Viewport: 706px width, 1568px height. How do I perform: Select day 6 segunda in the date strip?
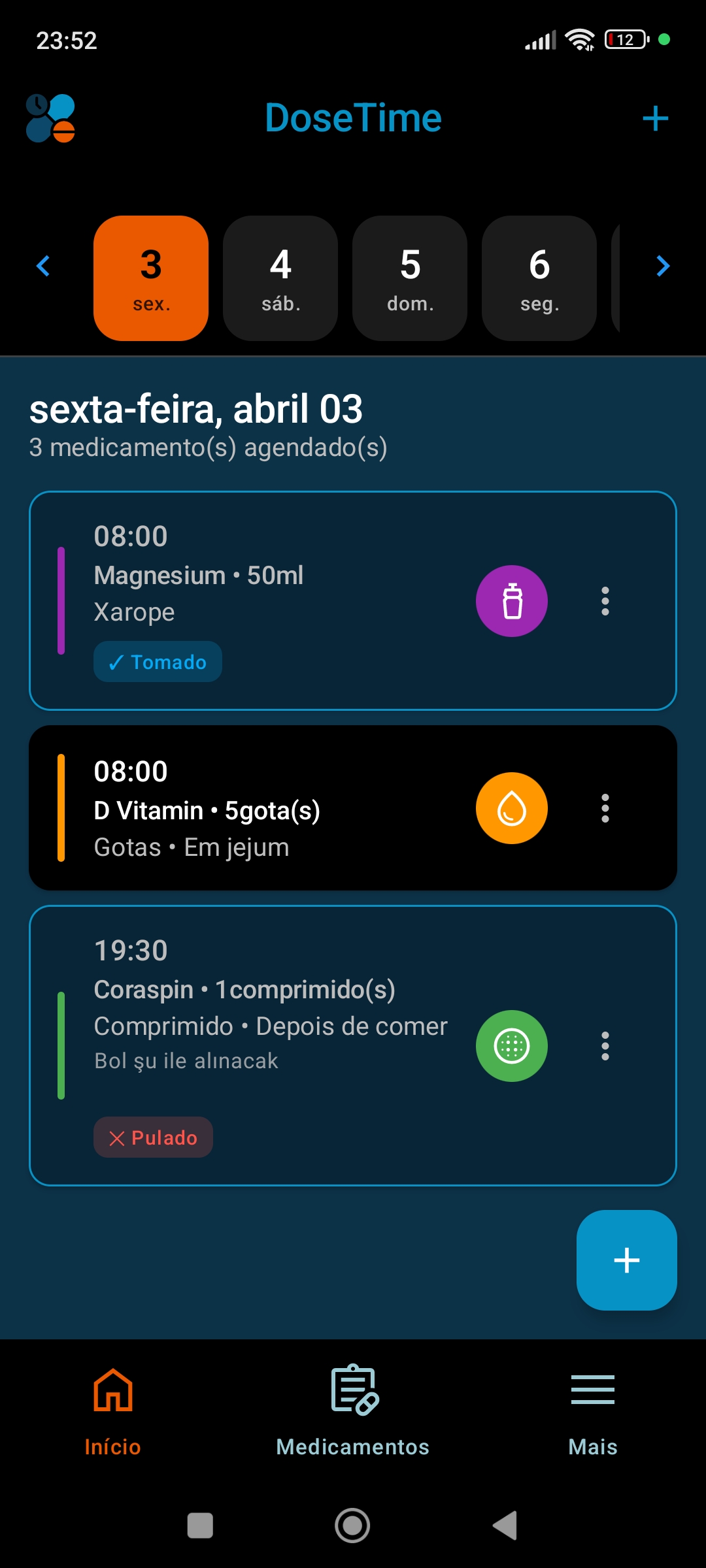pyautogui.click(x=539, y=278)
